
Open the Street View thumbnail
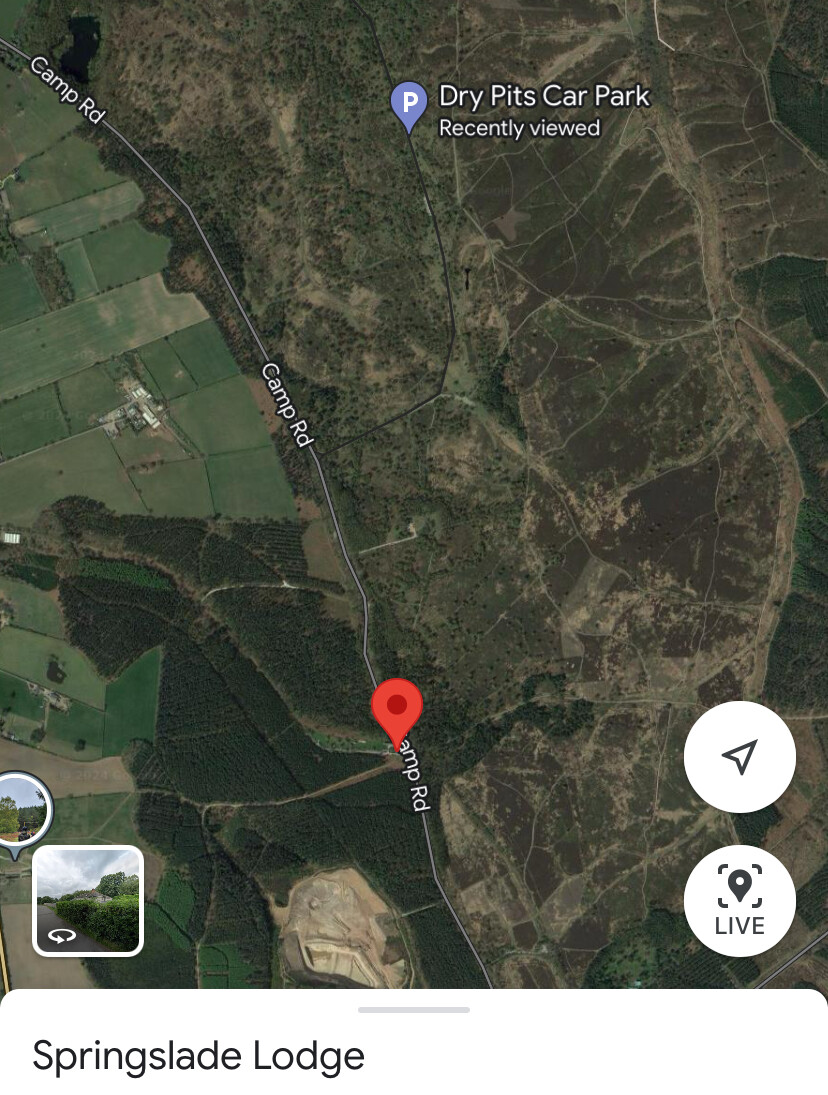pos(88,900)
